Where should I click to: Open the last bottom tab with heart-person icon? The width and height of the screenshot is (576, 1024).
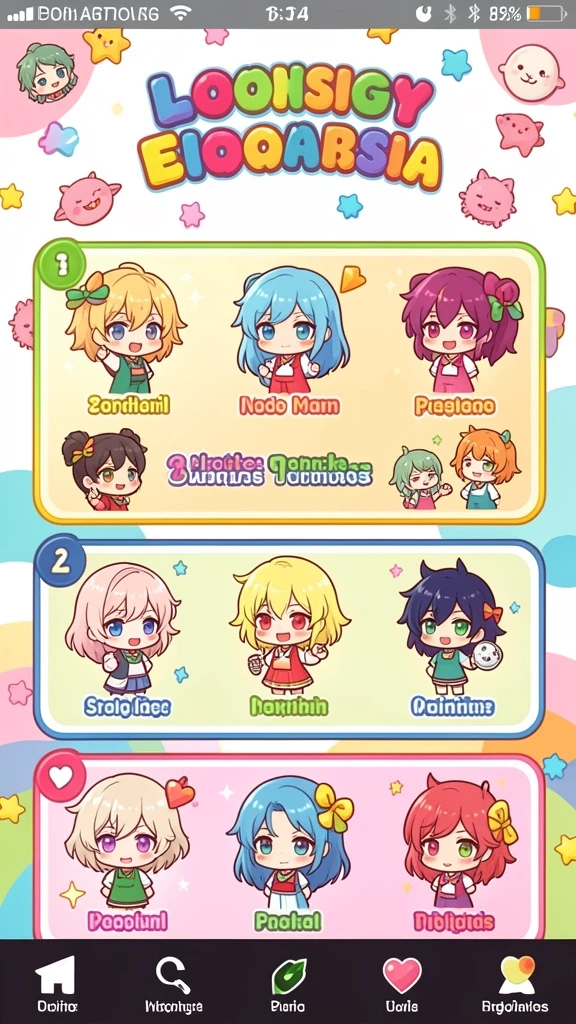[x=515, y=984]
